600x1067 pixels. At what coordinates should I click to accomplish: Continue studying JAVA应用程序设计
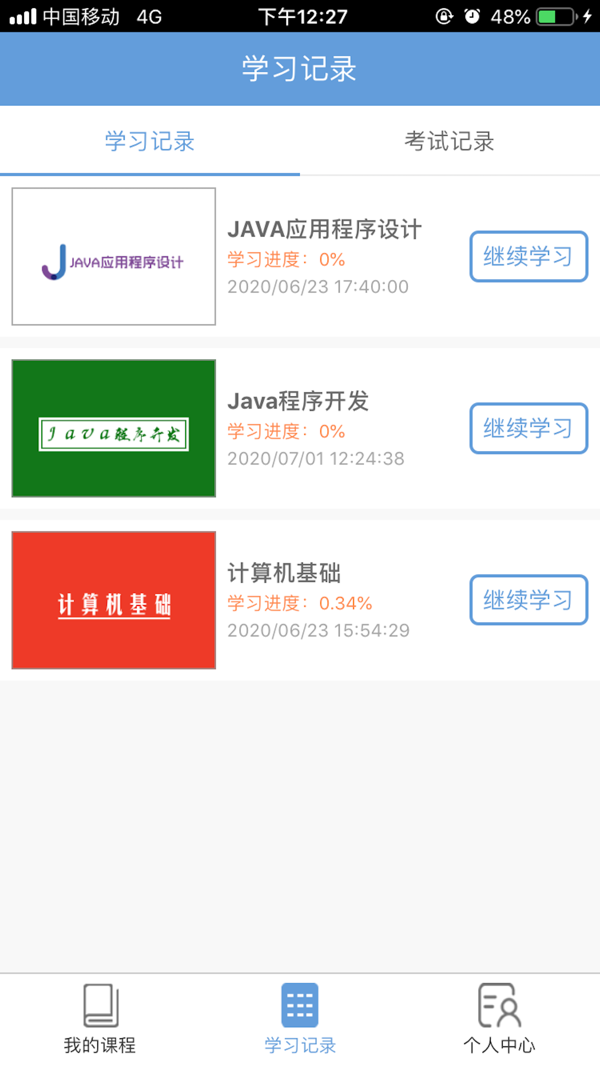click(x=528, y=257)
